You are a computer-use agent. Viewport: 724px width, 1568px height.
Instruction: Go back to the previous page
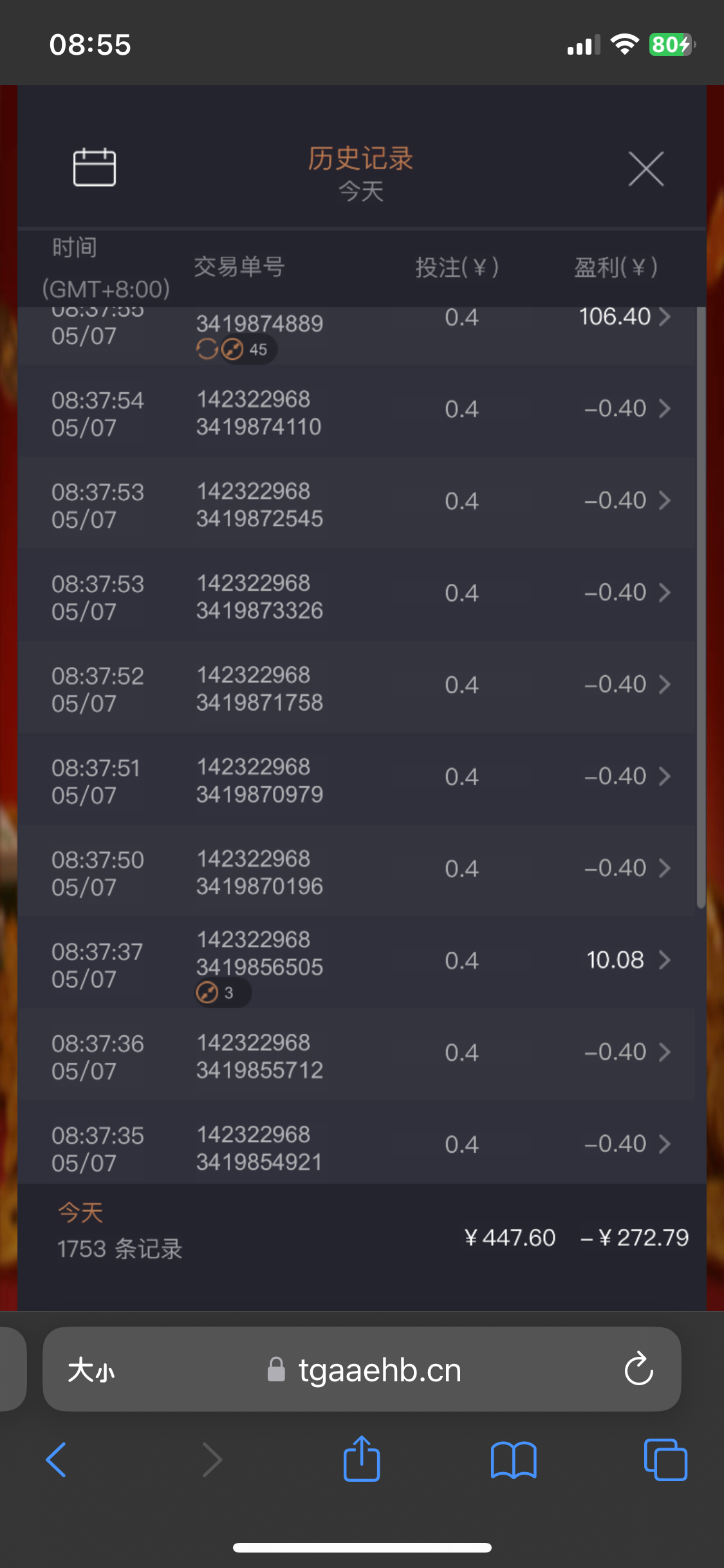[57, 1459]
